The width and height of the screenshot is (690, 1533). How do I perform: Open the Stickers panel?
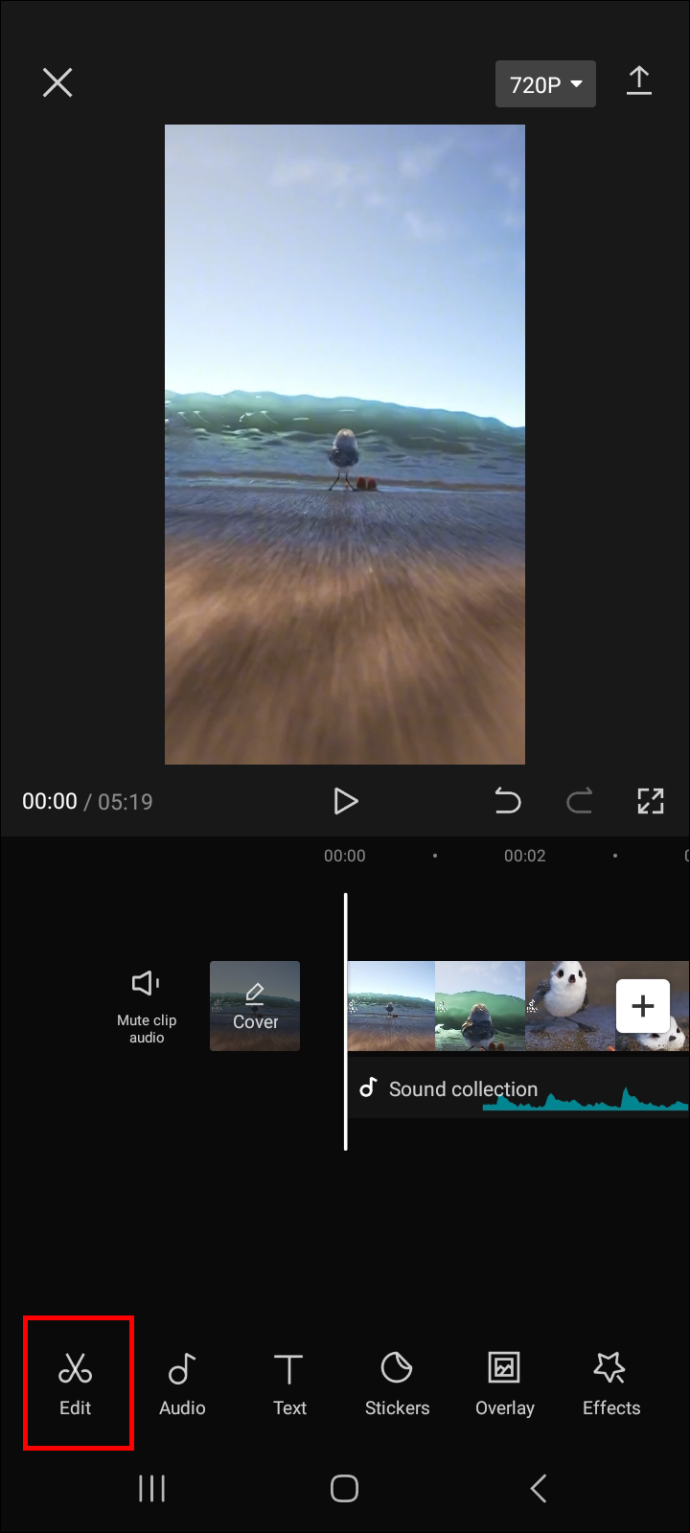397,1384
